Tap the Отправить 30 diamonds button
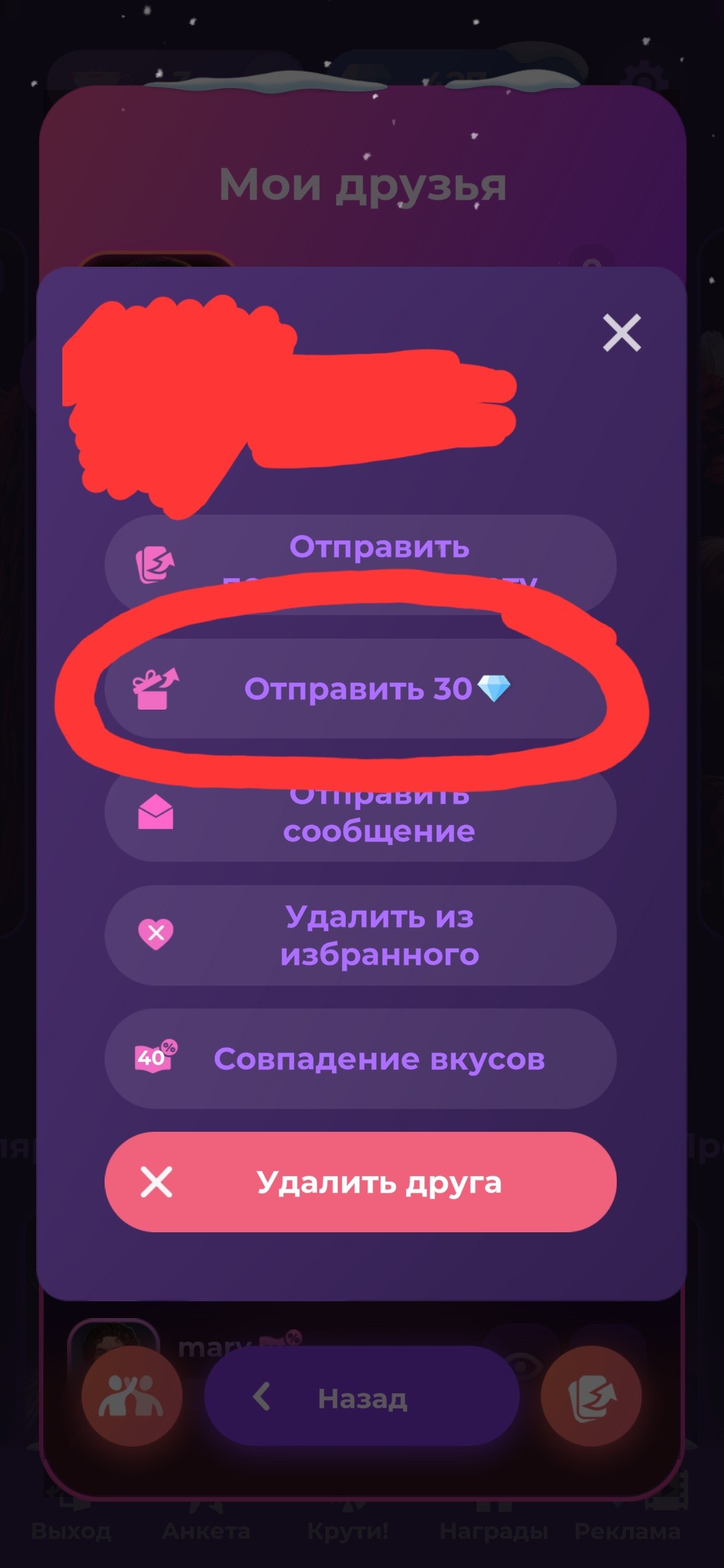The width and height of the screenshot is (724, 1568). click(360, 689)
